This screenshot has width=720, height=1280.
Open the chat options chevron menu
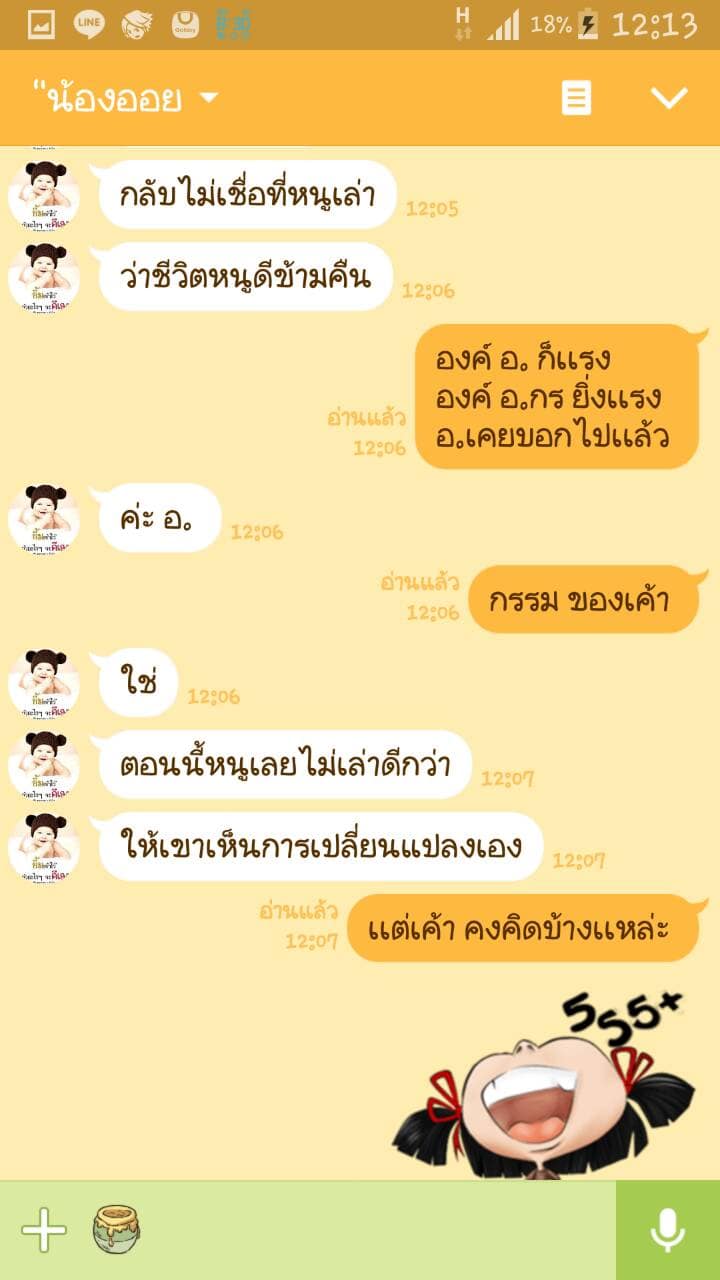[x=669, y=98]
